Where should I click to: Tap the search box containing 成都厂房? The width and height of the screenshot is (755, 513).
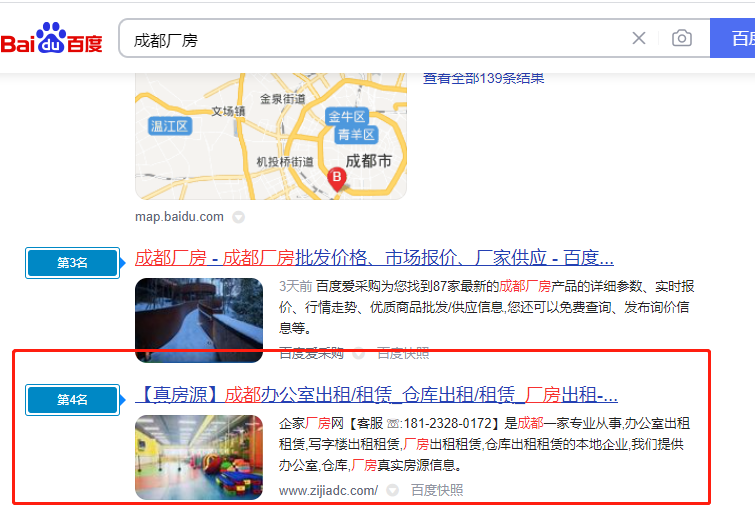370,39
